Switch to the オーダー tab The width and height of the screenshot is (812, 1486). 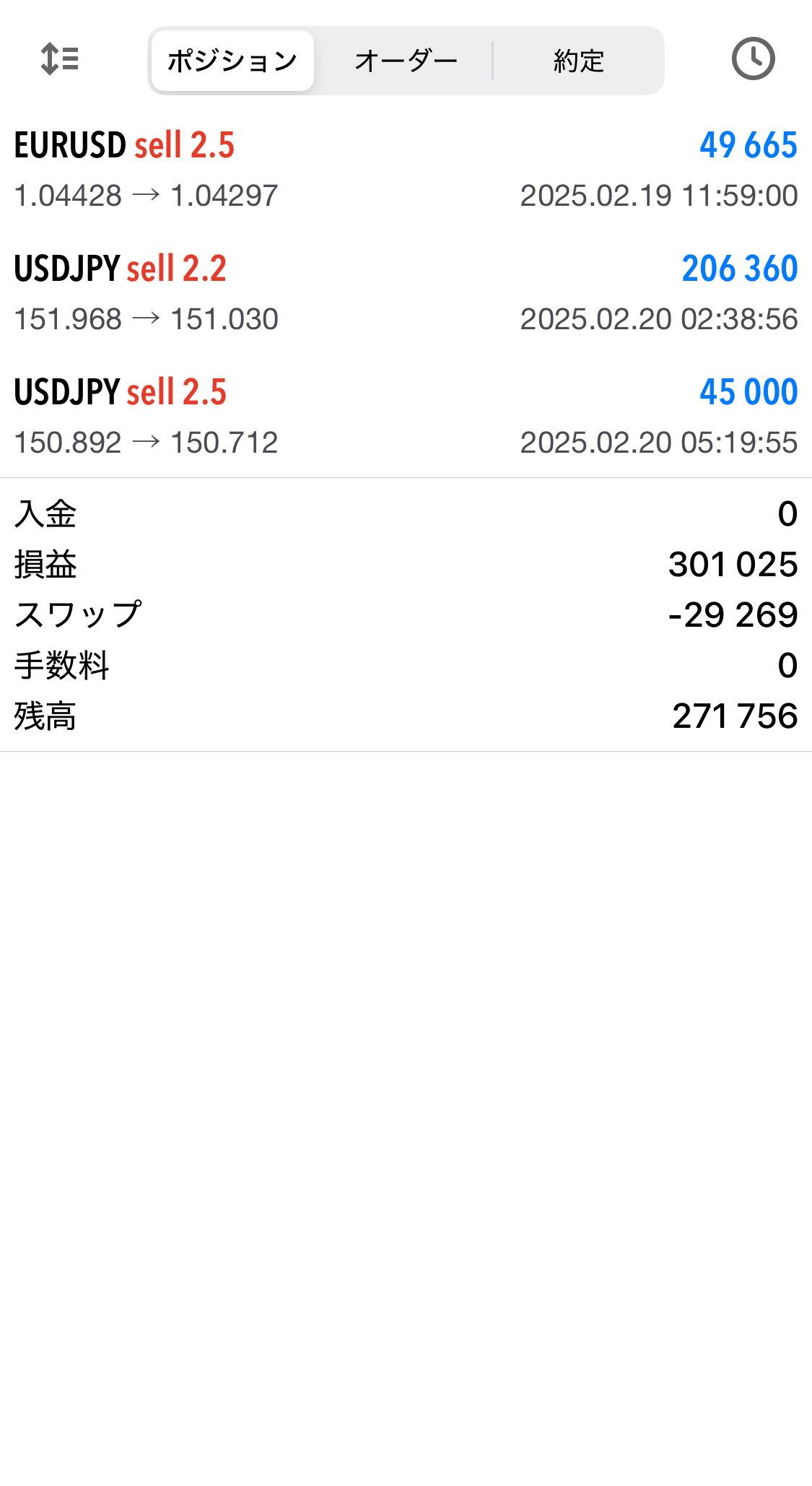(406, 61)
